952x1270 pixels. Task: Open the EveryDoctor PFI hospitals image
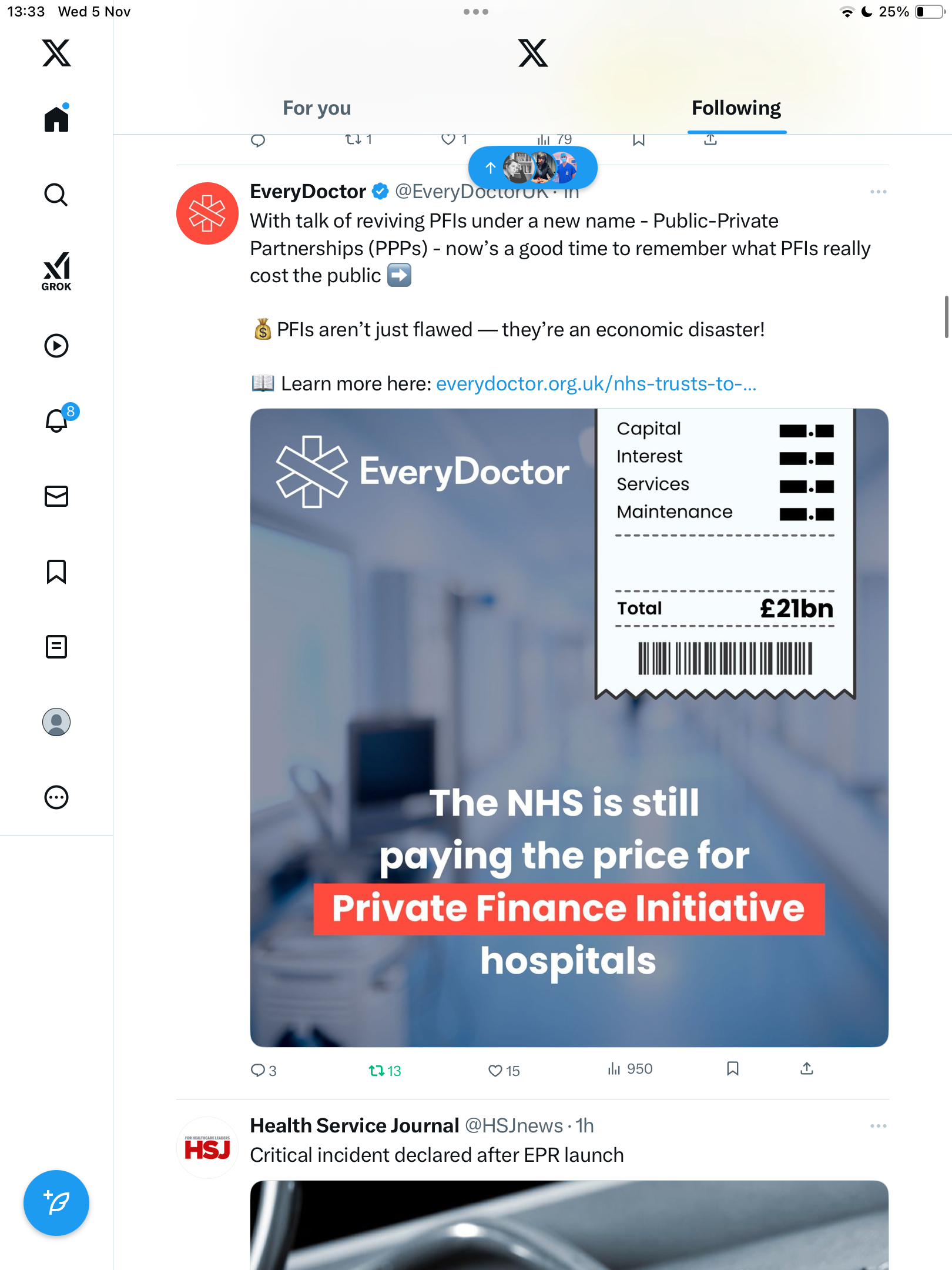[x=569, y=727]
